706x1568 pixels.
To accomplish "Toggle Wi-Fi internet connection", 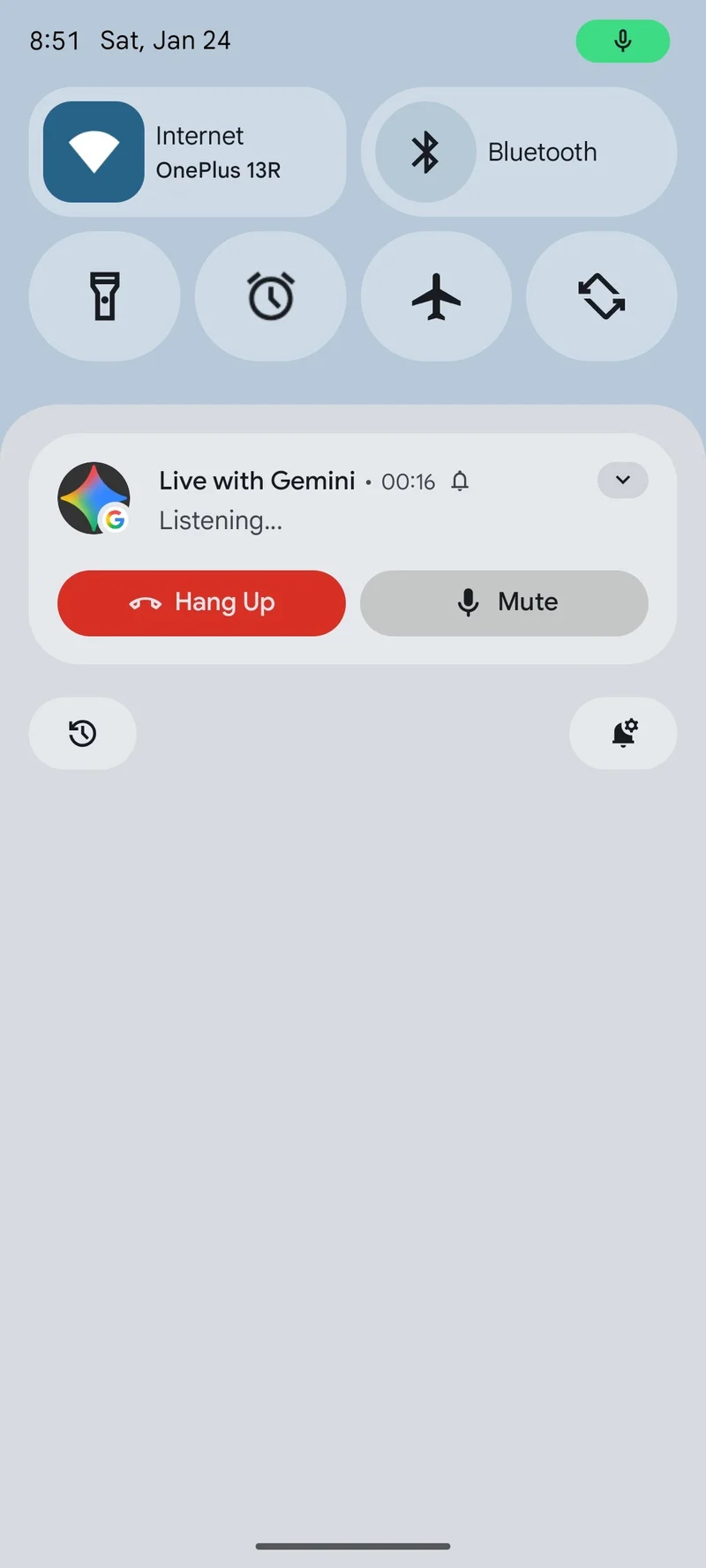I will tap(92, 151).
